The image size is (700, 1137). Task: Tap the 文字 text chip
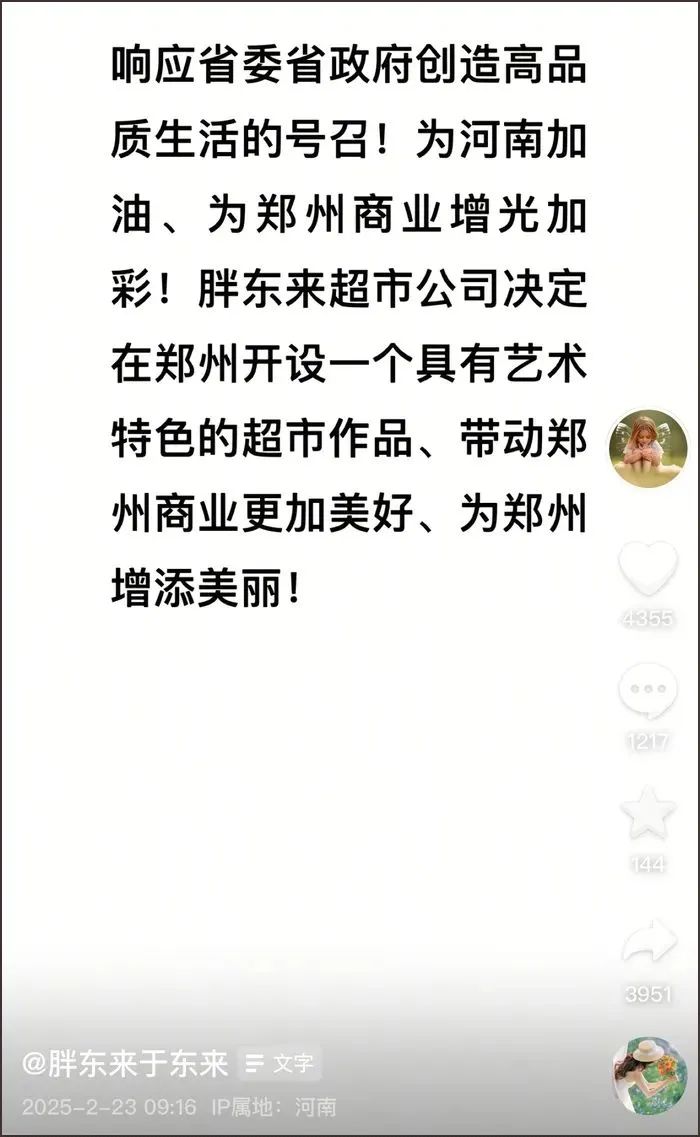click(279, 1064)
